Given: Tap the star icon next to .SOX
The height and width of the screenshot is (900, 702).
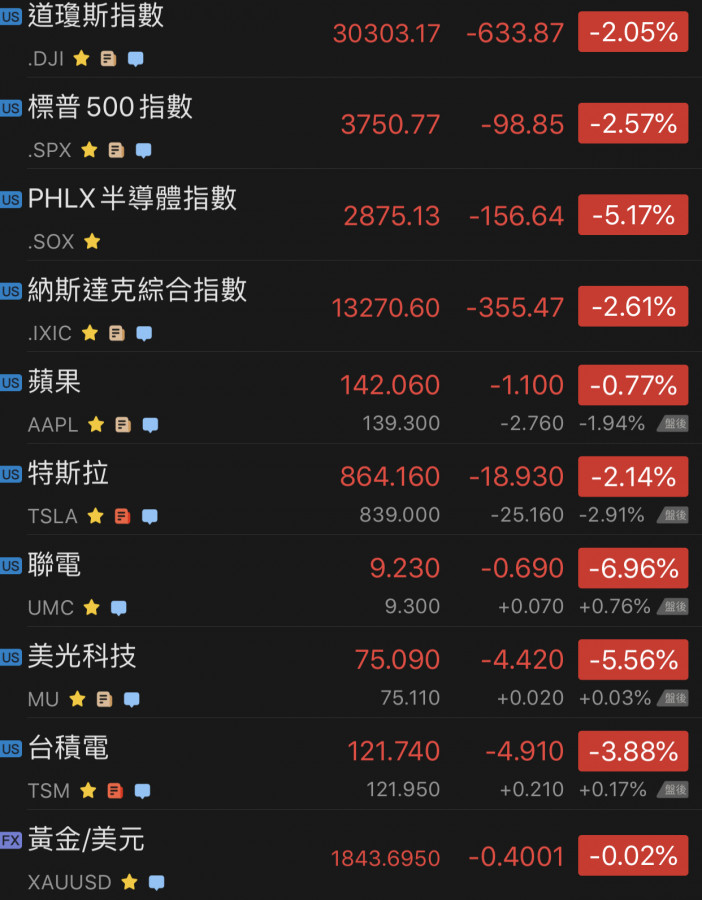Looking at the screenshot, I should 92,242.
